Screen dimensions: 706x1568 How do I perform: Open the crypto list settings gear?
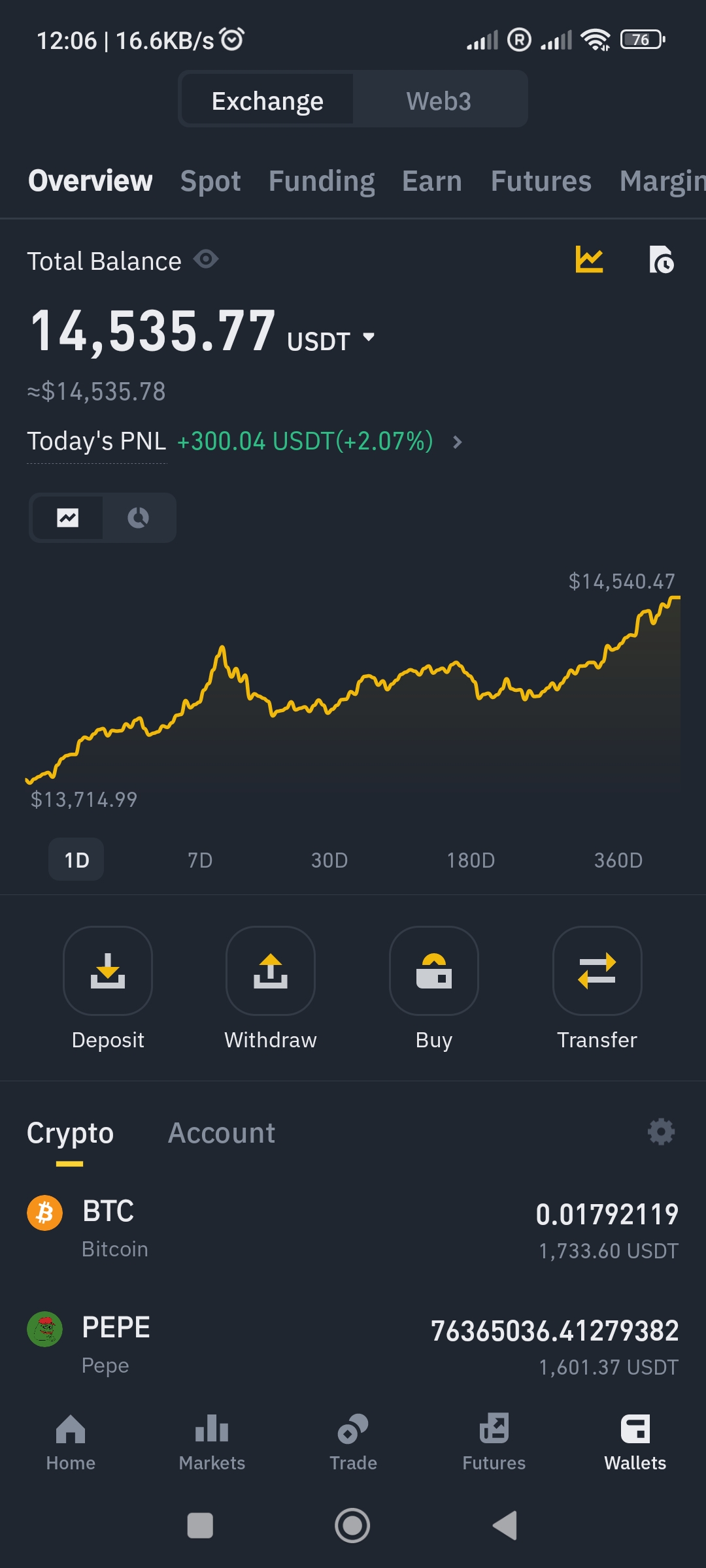coord(661,1132)
